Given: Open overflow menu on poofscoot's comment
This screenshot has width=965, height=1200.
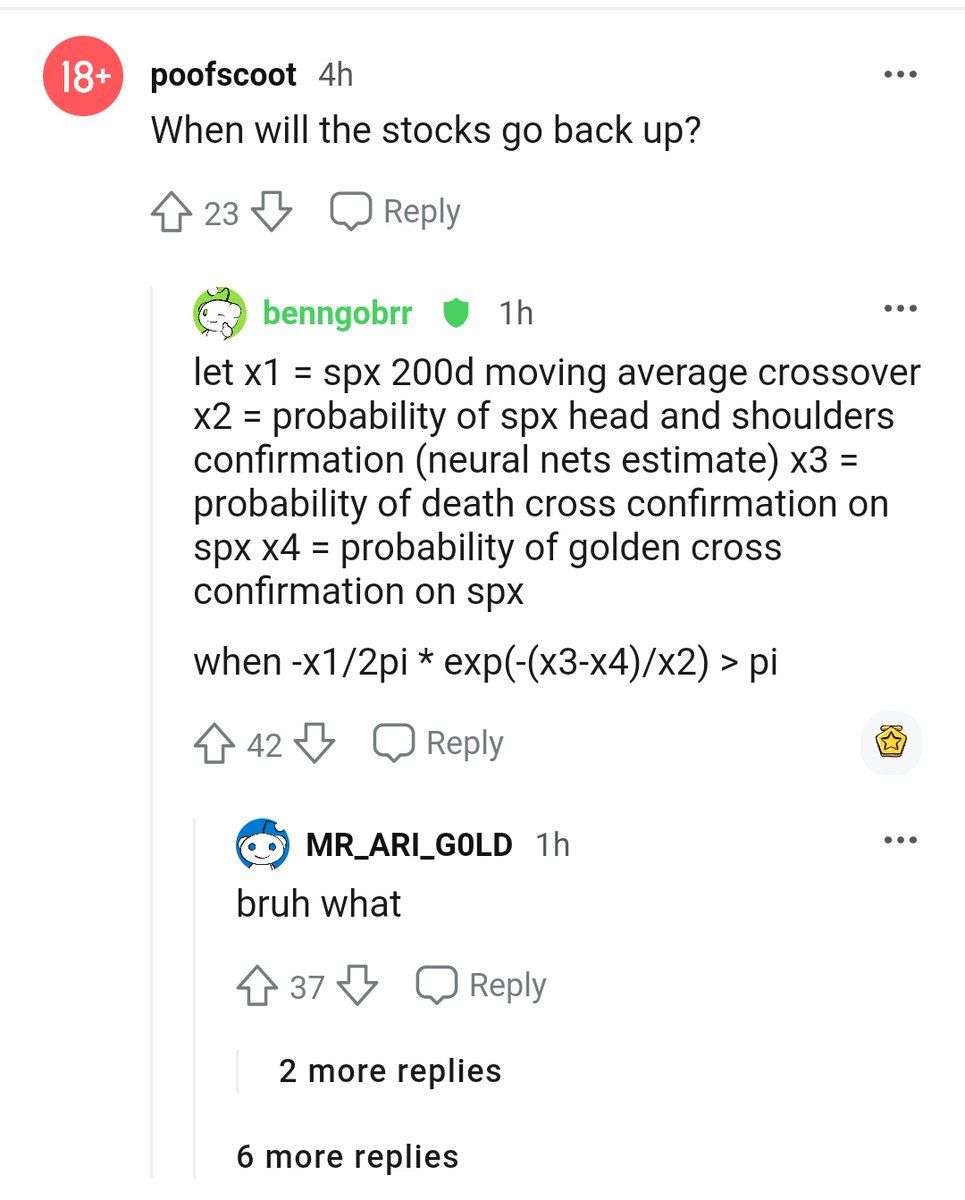Looking at the screenshot, I should pyautogui.click(x=898, y=75).
